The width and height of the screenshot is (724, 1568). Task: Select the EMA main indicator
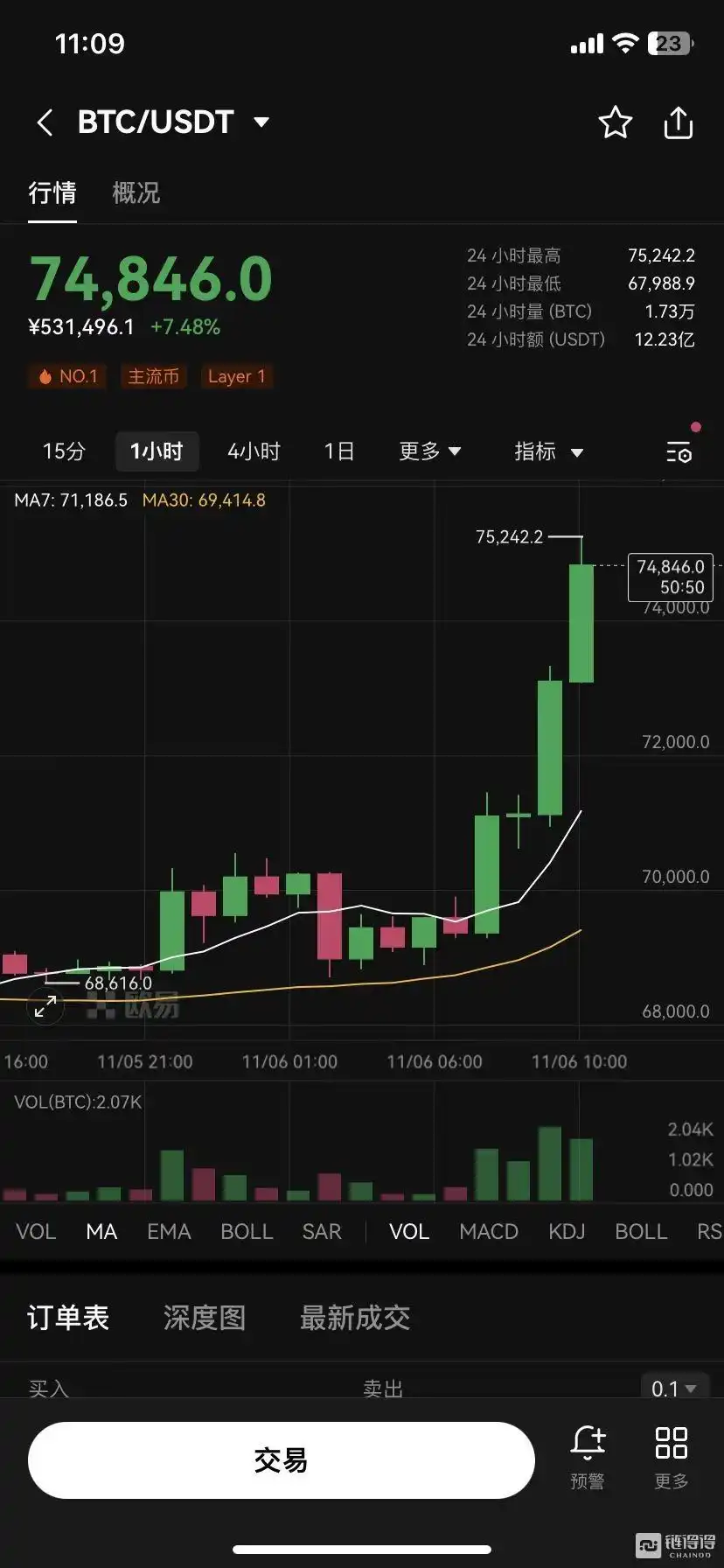click(x=169, y=1232)
